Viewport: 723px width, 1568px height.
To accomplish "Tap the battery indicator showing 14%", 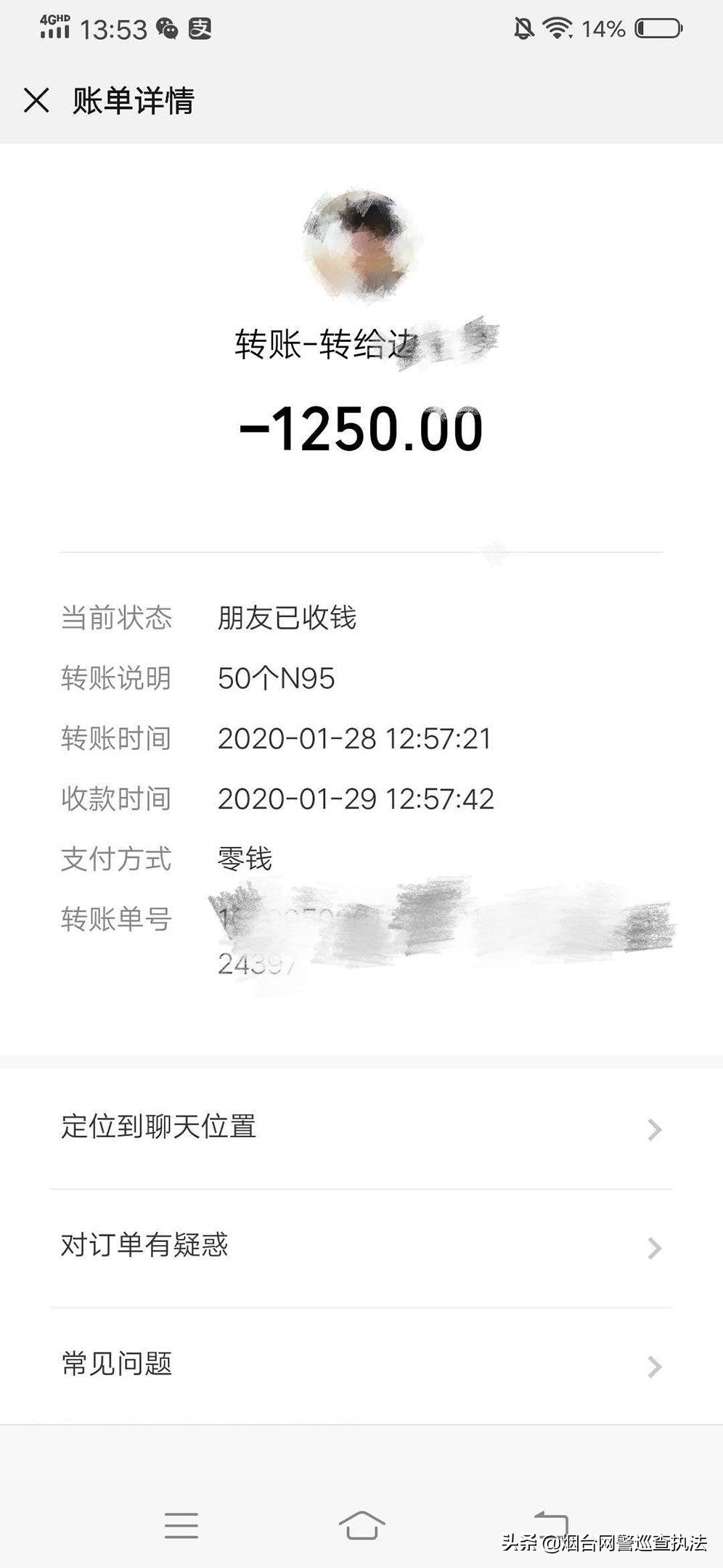I will (x=653, y=28).
